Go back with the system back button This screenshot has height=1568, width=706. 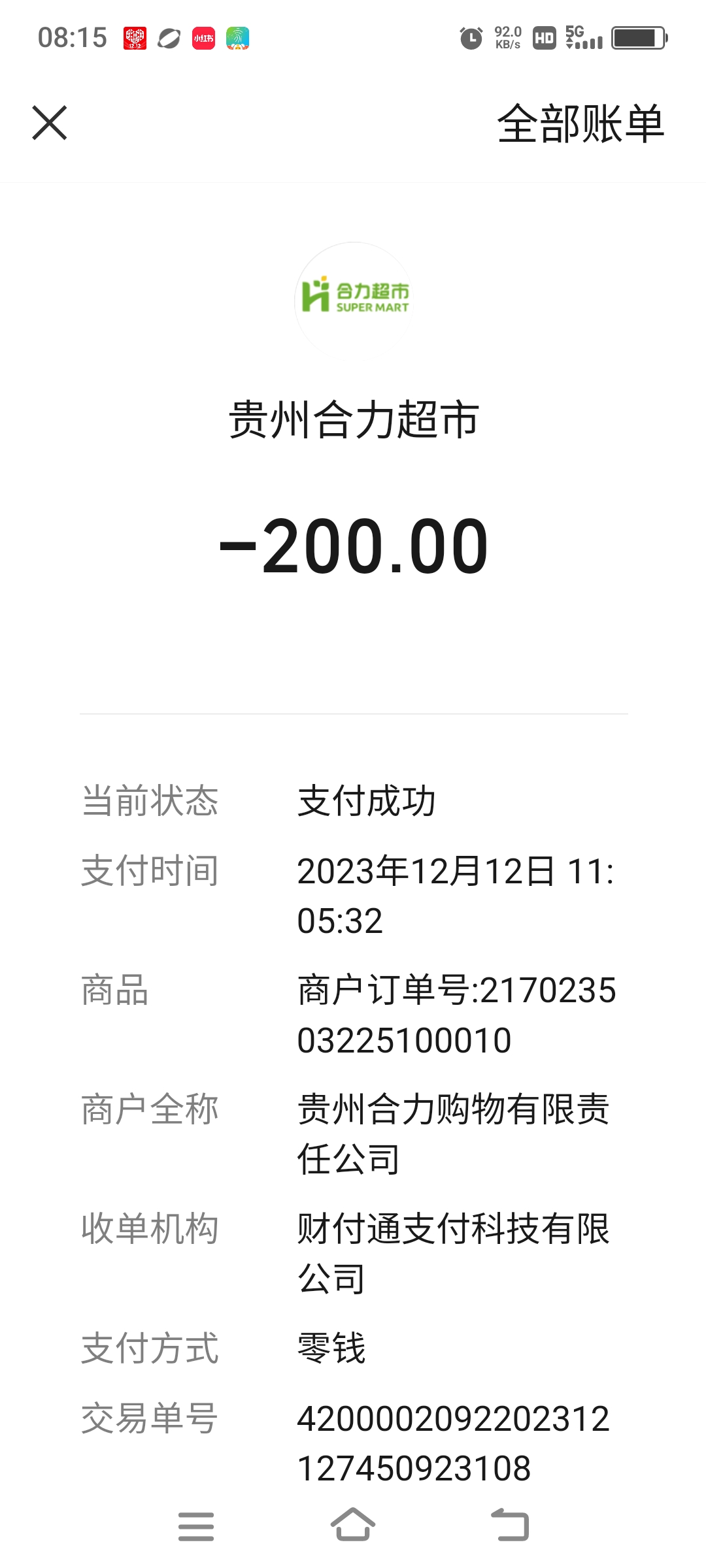(x=510, y=1525)
